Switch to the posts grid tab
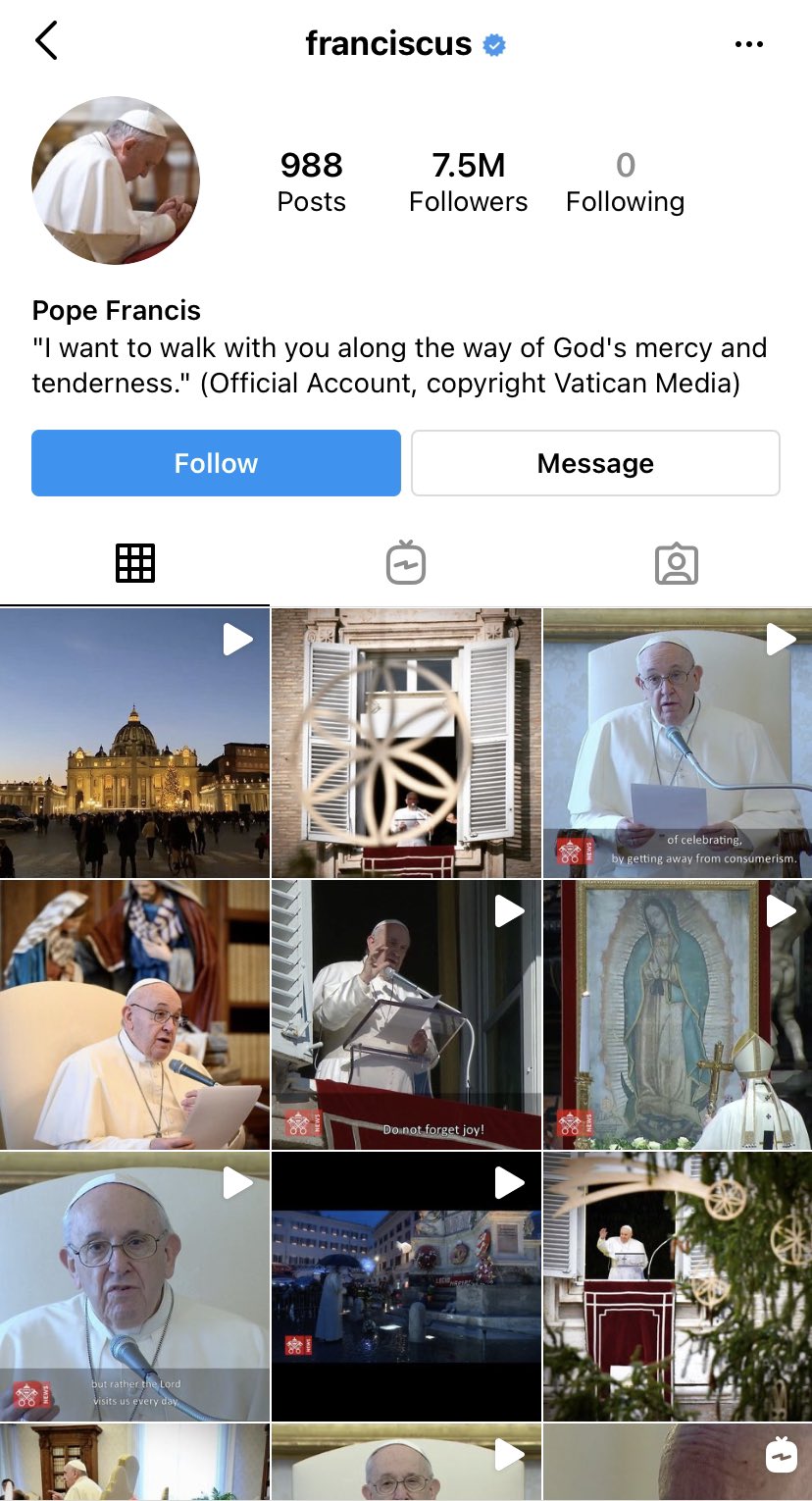Image resolution: width=812 pixels, height=1501 pixels. pos(135,563)
